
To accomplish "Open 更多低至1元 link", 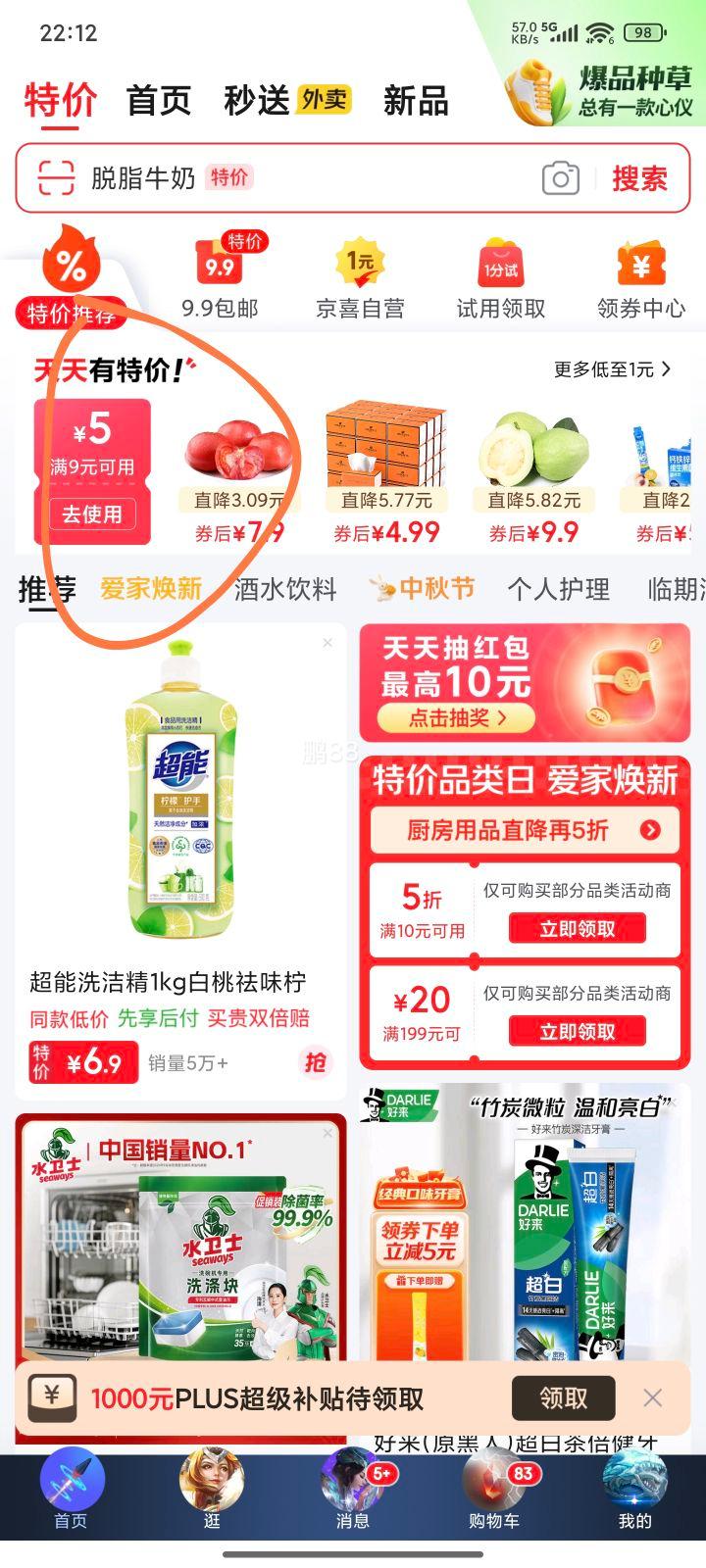I will click(612, 369).
